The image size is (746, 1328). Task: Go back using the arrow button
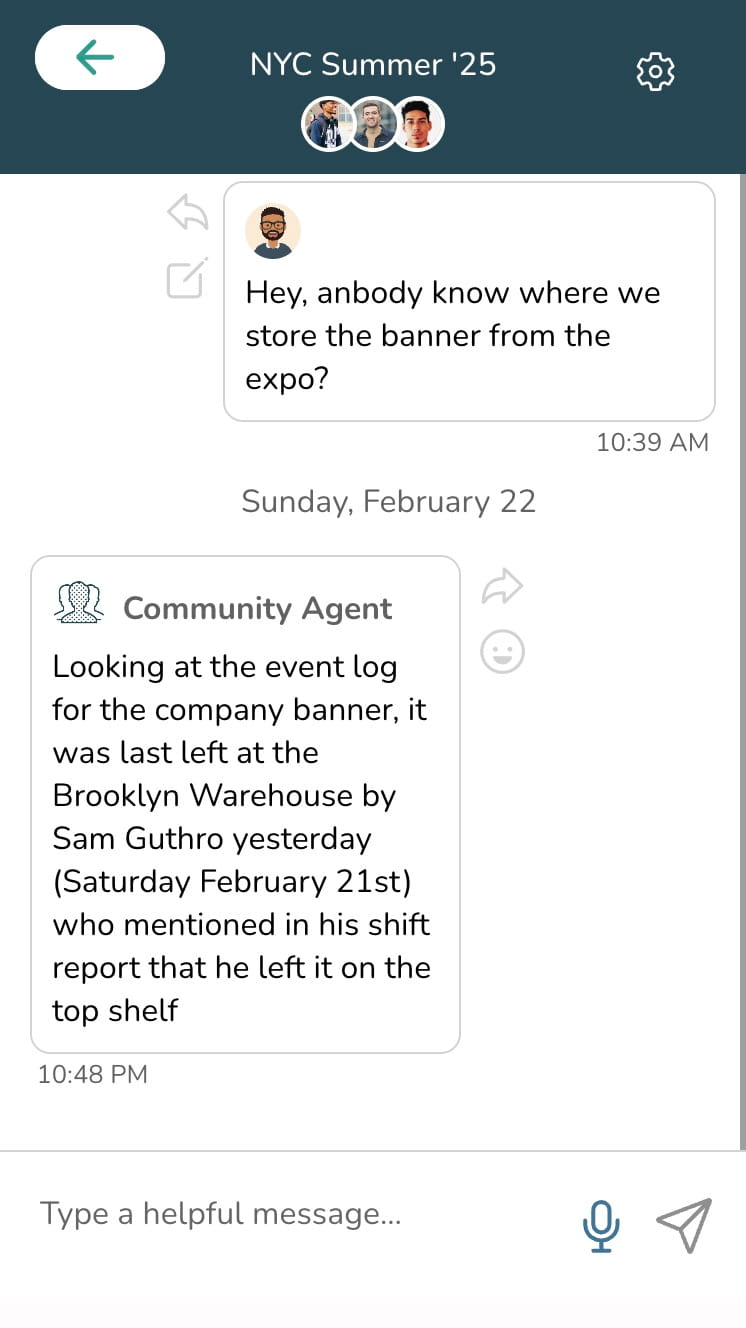(x=99, y=58)
